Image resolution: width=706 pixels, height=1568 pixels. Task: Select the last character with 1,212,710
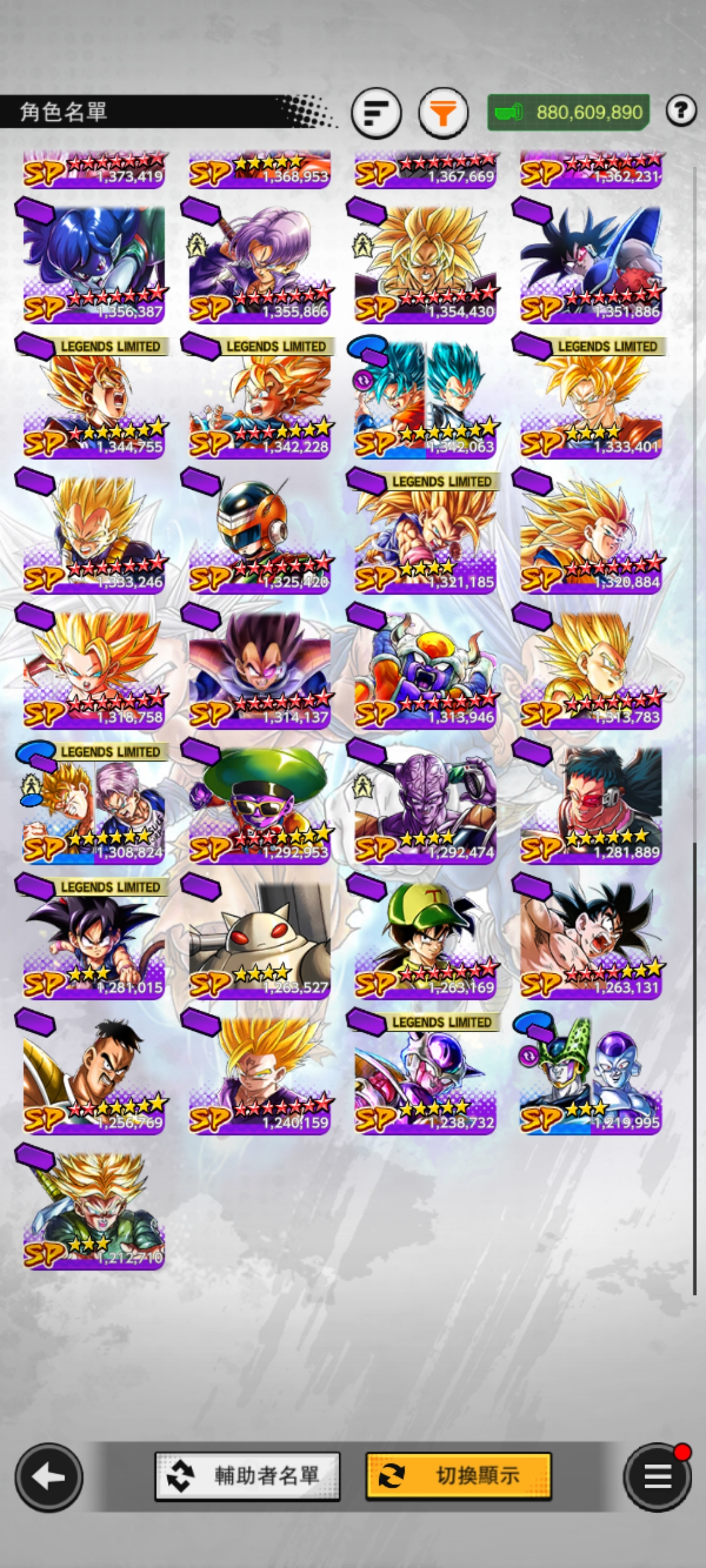pos(93,1210)
